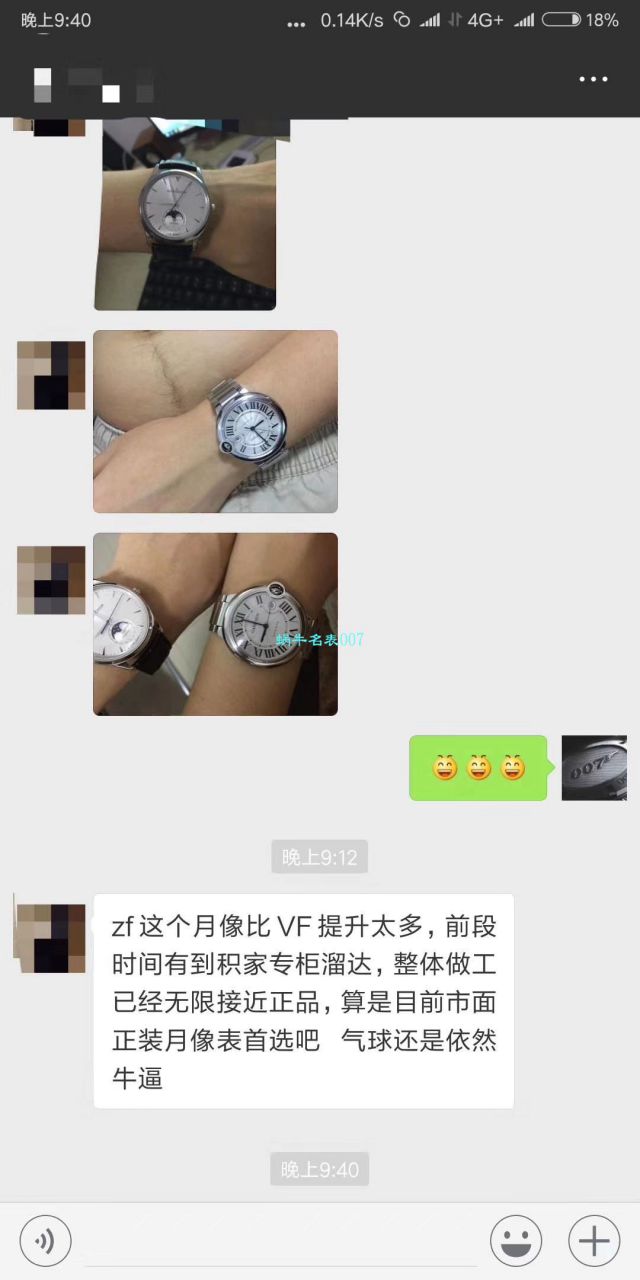This screenshot has height=1280, width=640.
Task: Tap the message text input field
Action: [280, 1242]
